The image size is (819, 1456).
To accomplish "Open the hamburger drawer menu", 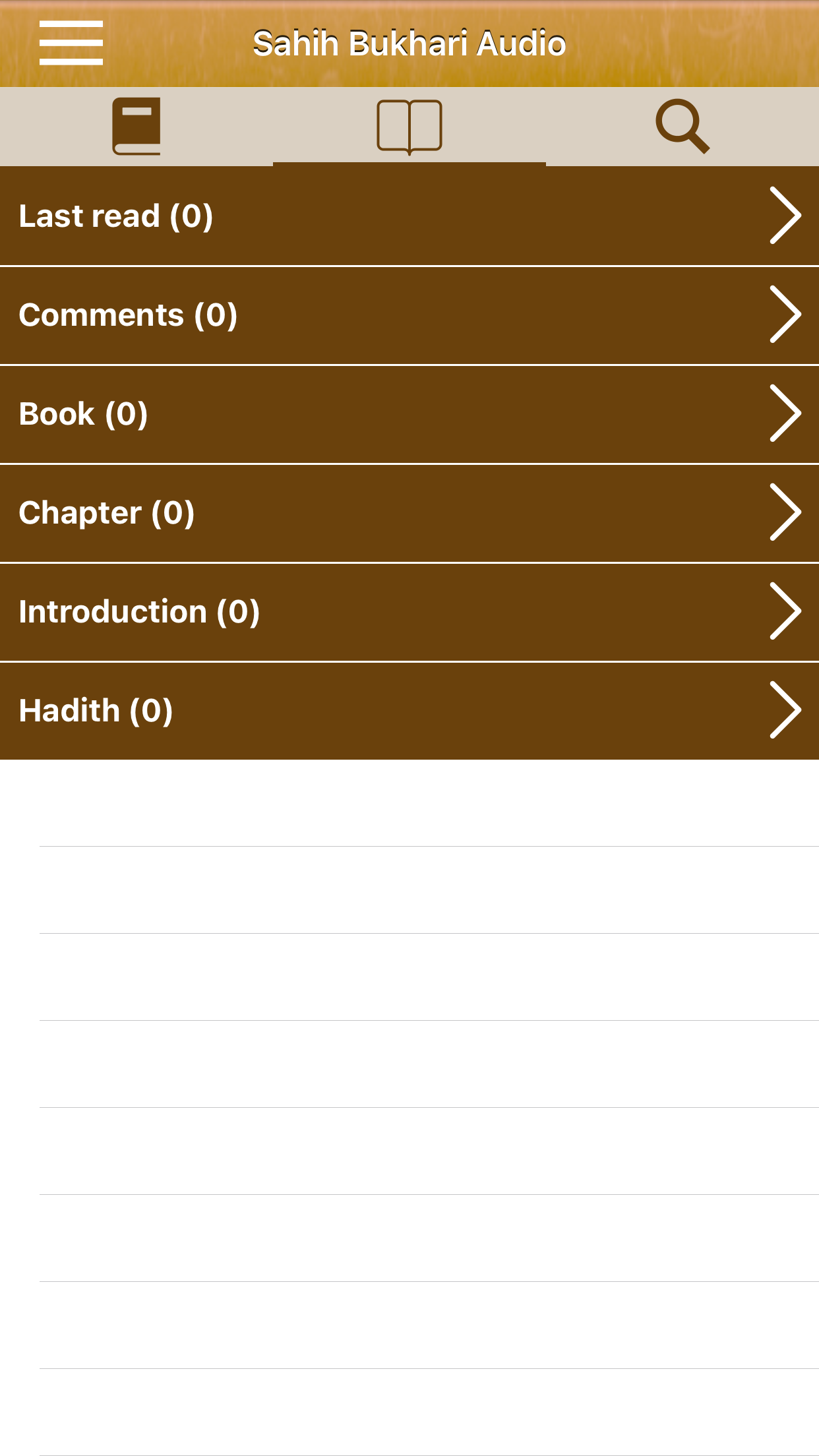I will click(x=71, y=43).
